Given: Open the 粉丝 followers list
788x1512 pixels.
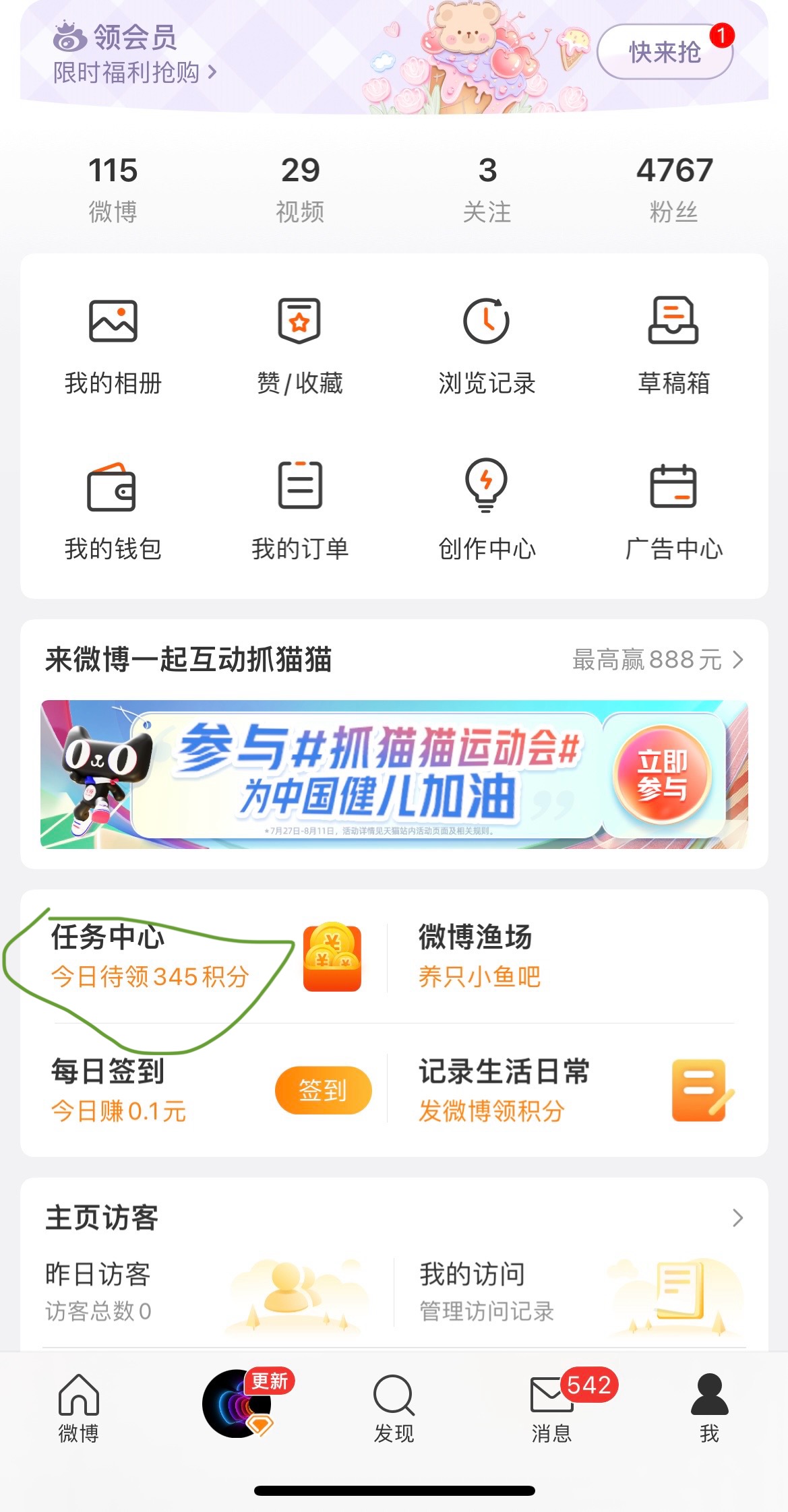Looking at the screenshot, I should tap(673, 188).
